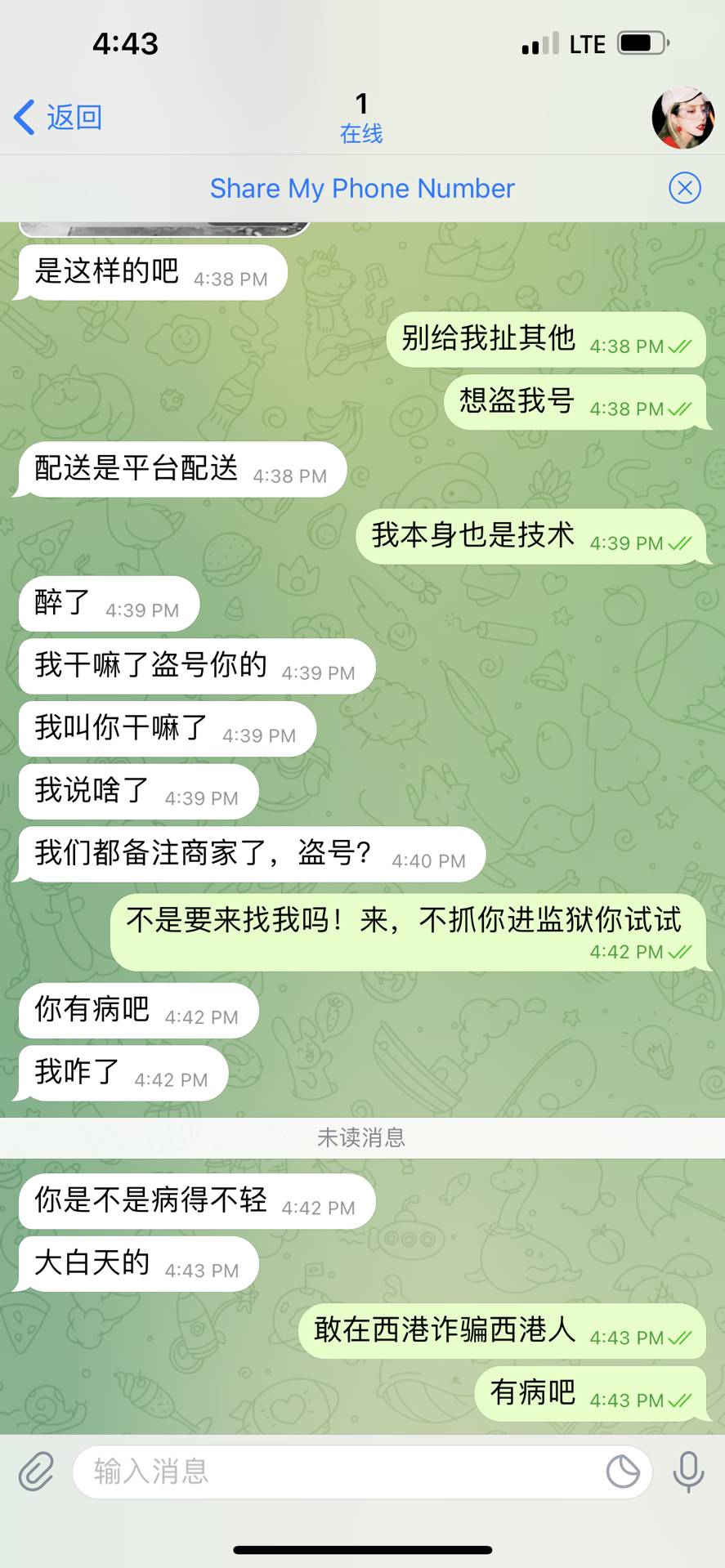
Task: Go back using the 返回 button
Action: [x=59, y=118]
